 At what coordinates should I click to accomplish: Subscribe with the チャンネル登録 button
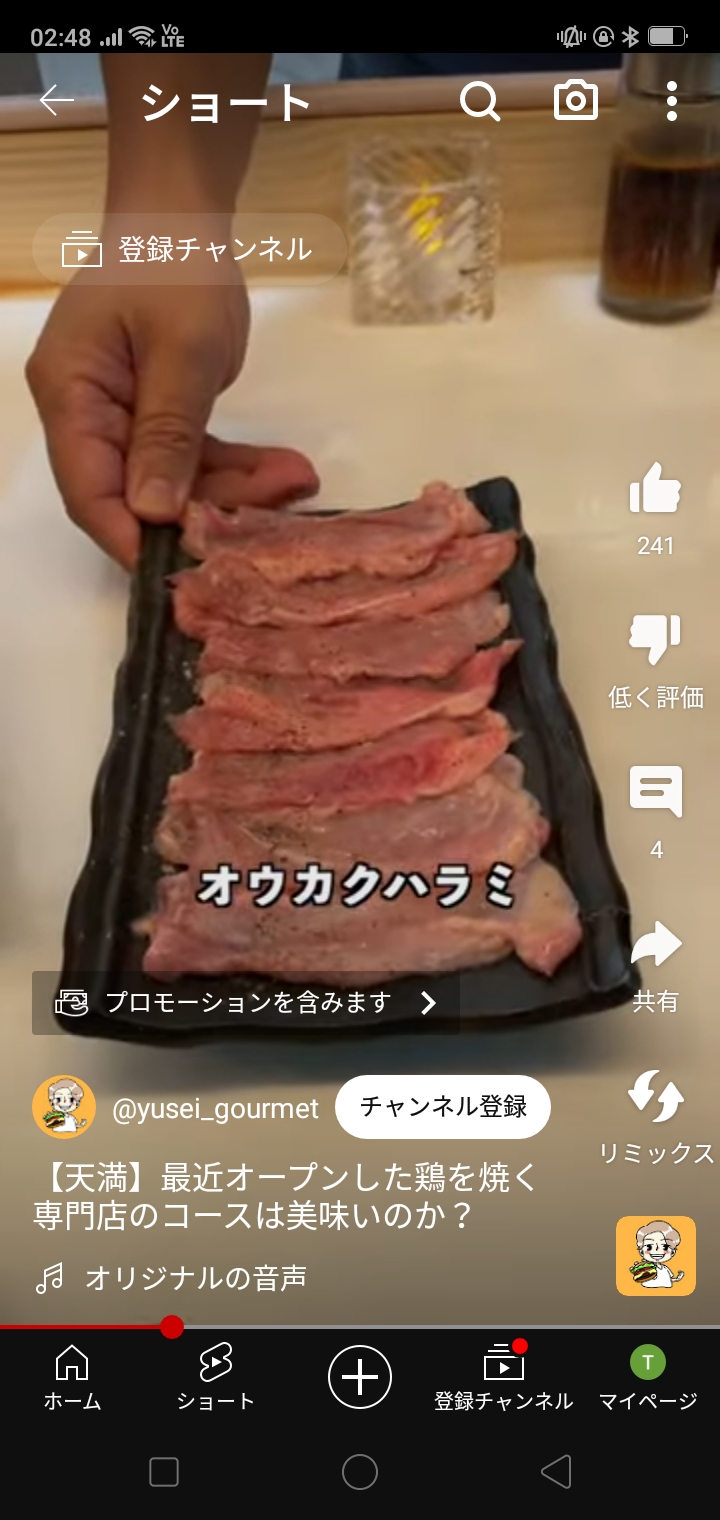point(442,1107)
